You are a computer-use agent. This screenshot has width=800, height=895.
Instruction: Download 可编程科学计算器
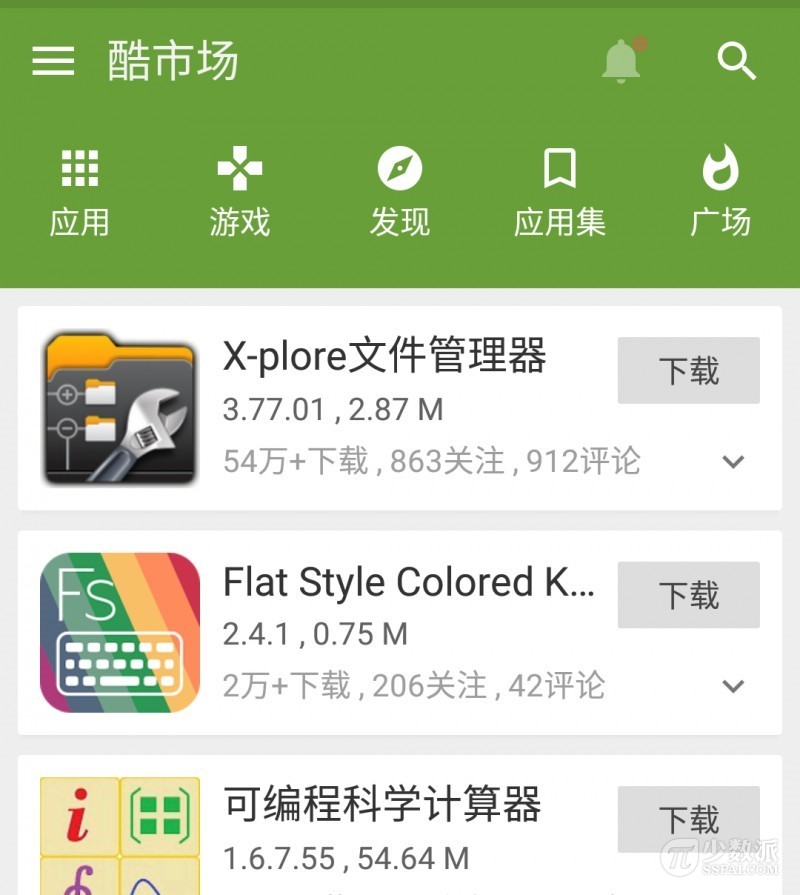point(688,820)
